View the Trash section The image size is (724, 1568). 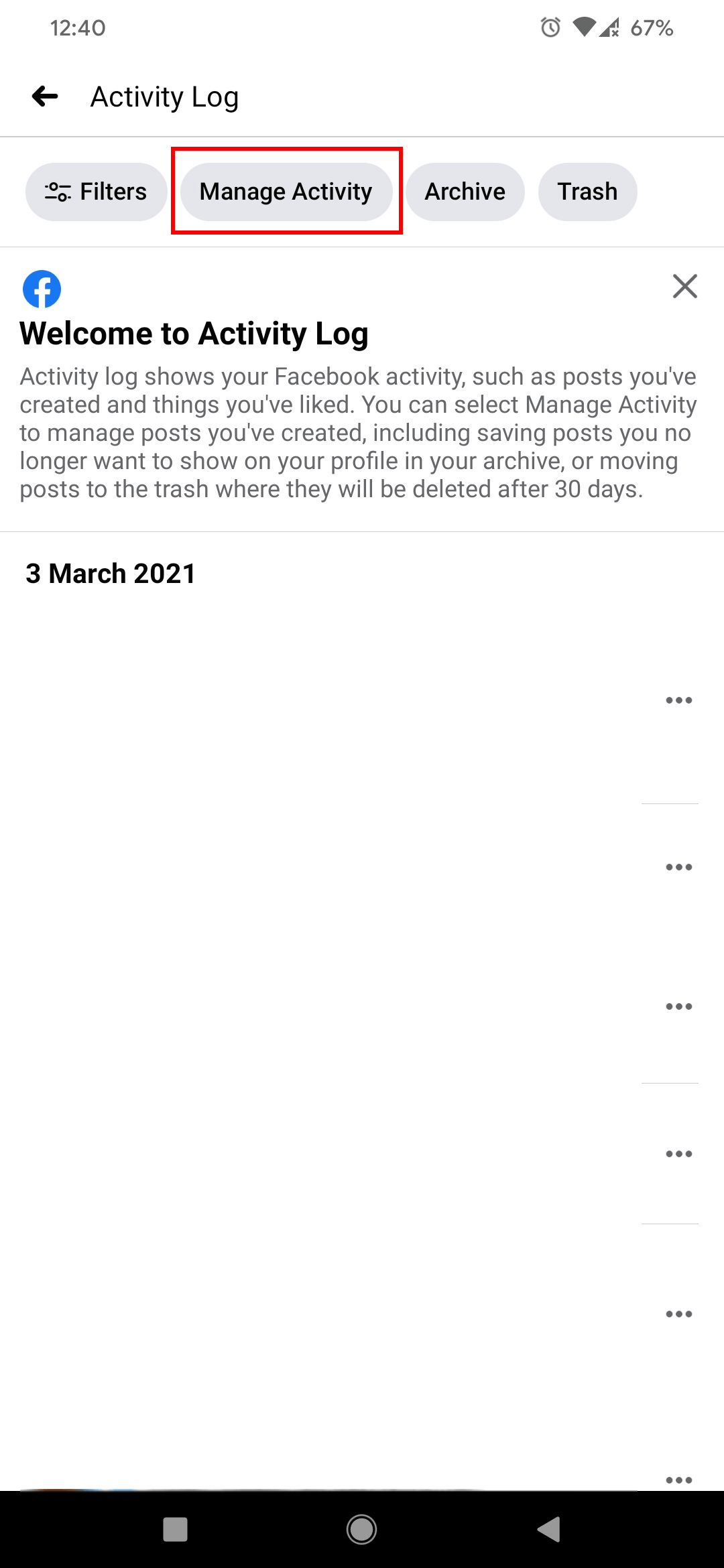pyautogui.click(x=587, y=192)
